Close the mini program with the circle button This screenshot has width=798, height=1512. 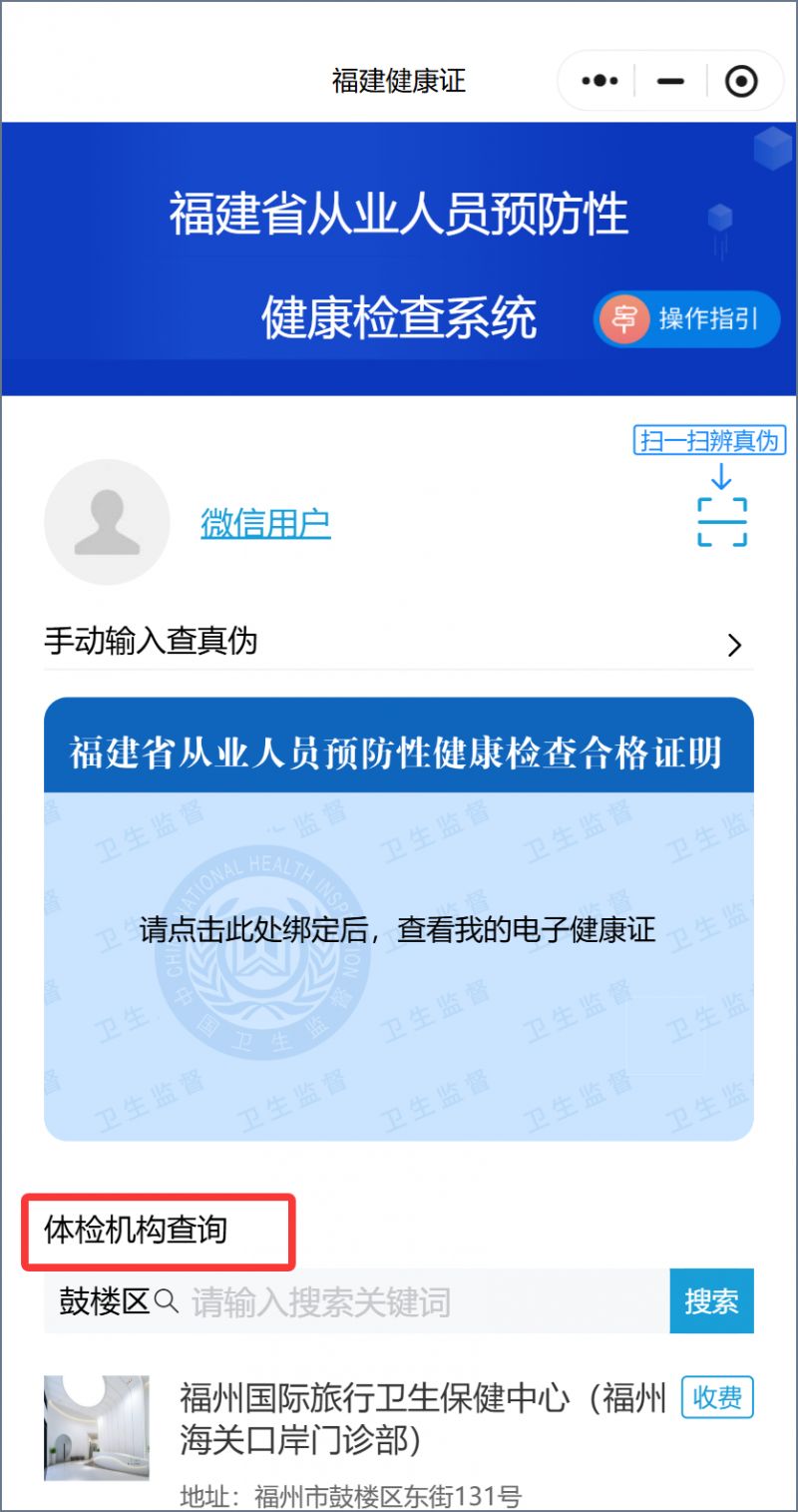point(741,81)
